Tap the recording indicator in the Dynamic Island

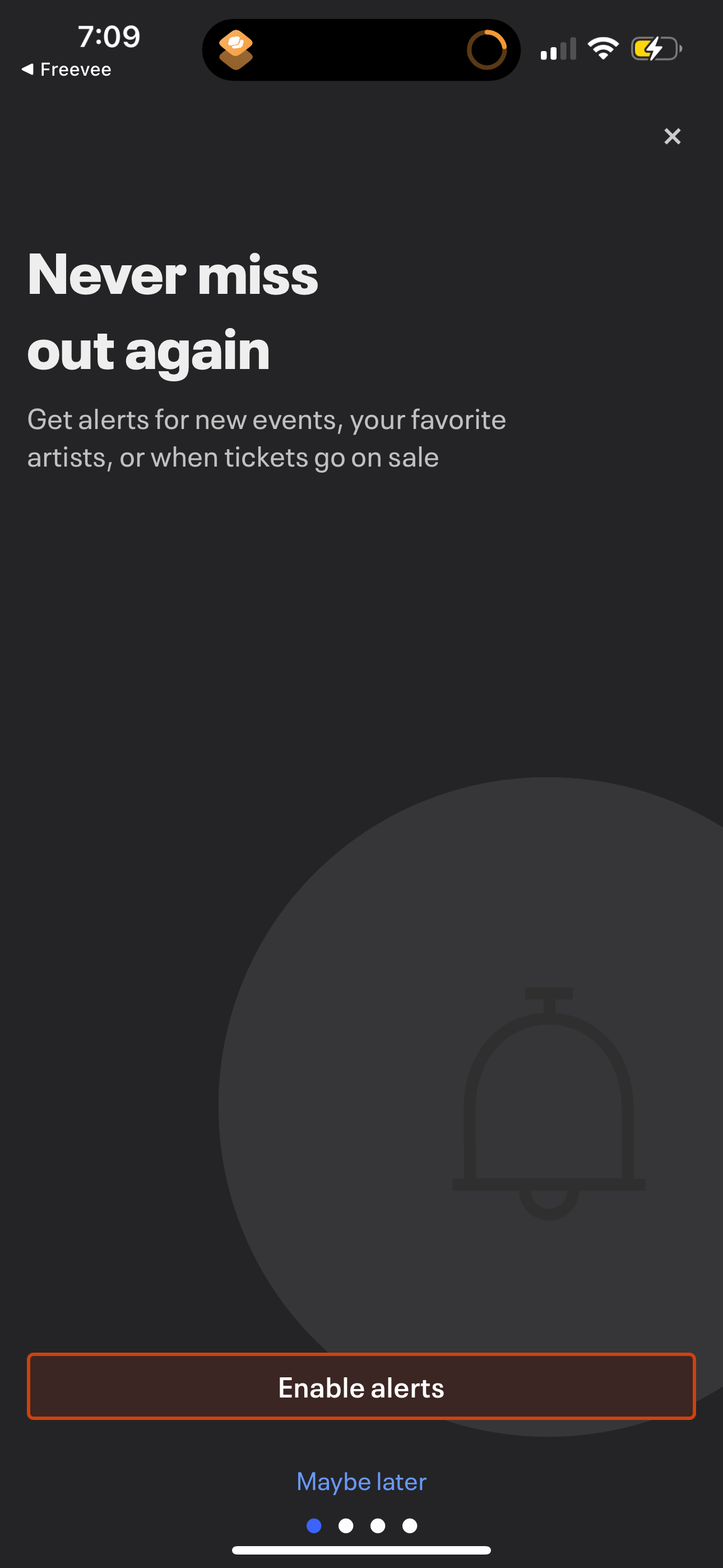click(488, 49)
